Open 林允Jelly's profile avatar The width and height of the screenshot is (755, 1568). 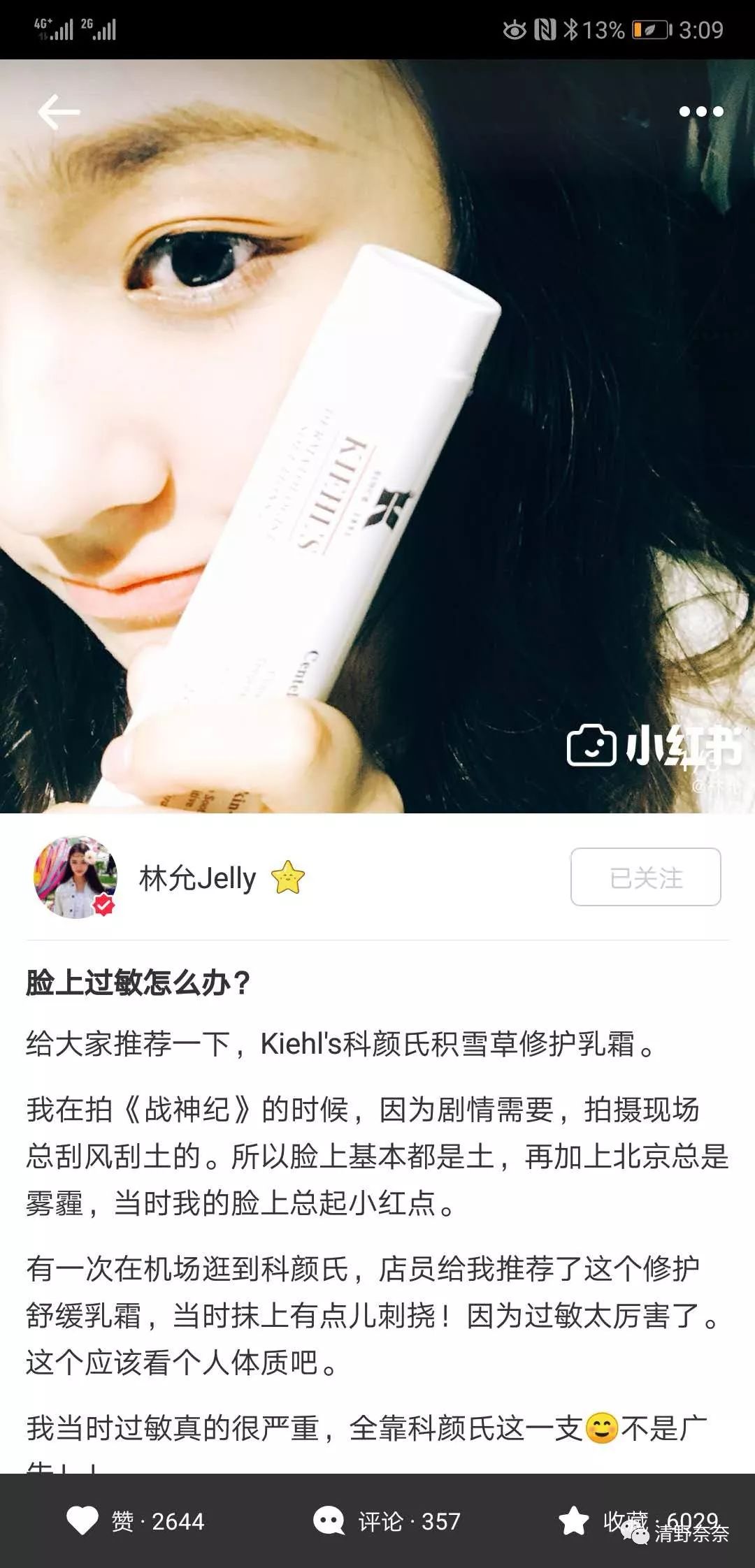click(x=75, y=878)
